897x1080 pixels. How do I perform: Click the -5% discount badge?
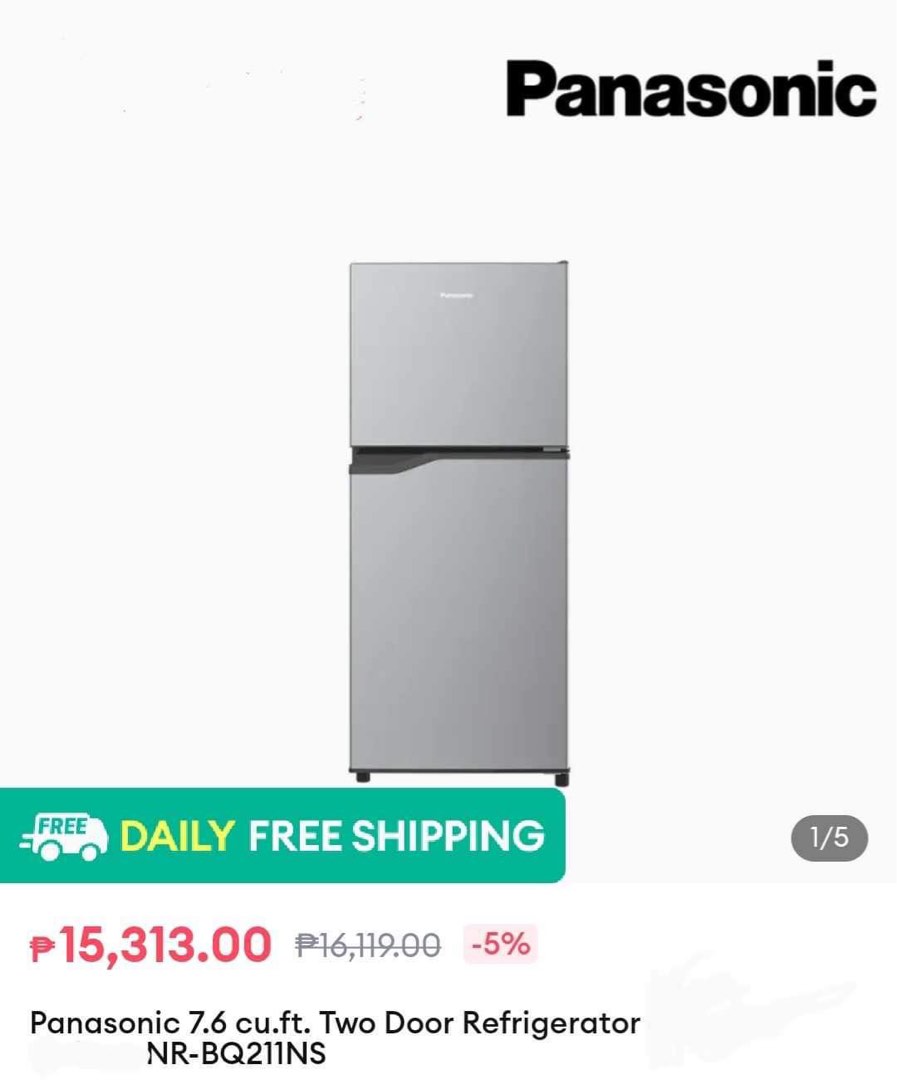click(498, 940)
